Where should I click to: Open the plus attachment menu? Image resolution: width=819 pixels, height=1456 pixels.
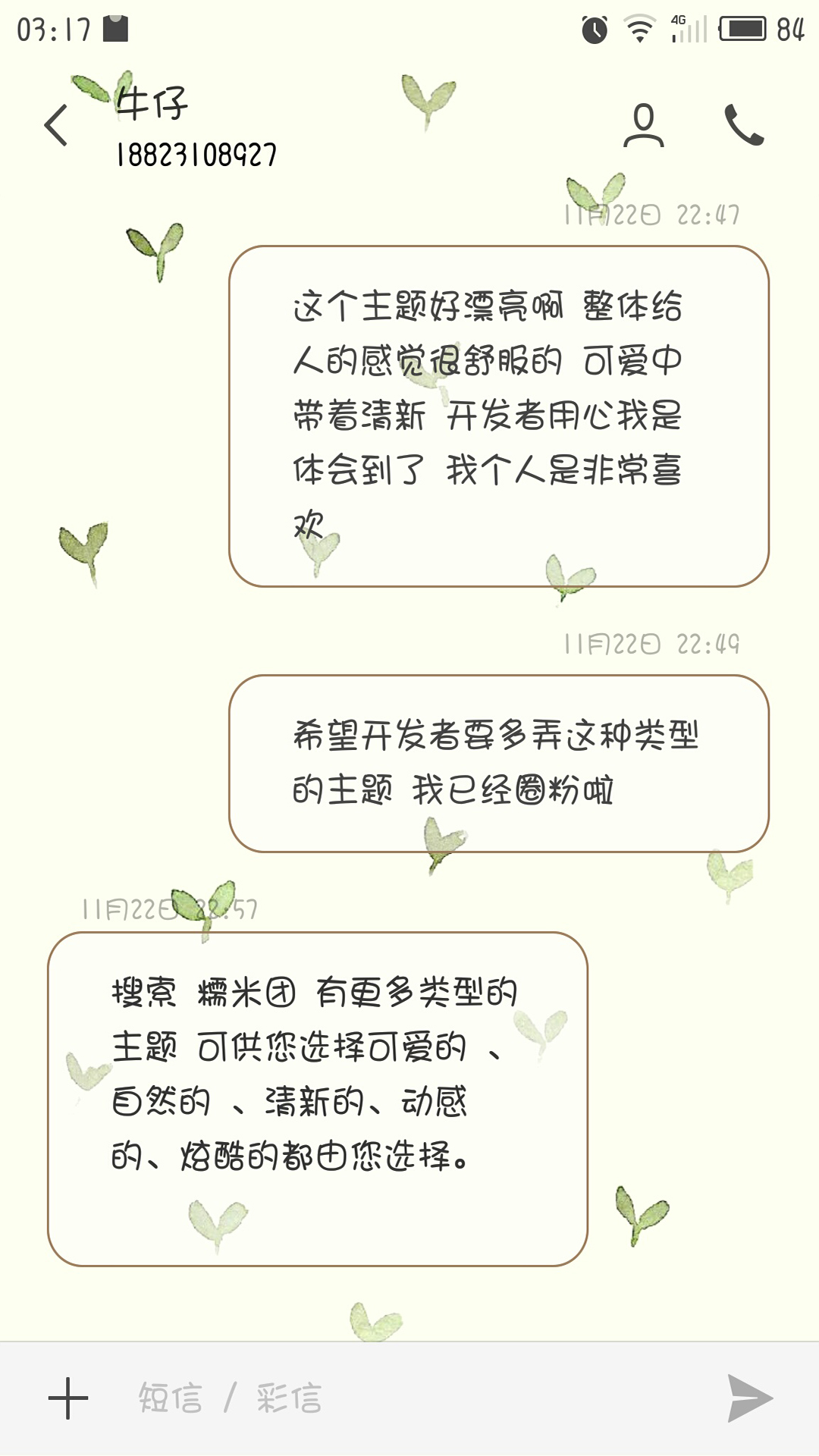pyautogui.click(x=68, y=1398)
